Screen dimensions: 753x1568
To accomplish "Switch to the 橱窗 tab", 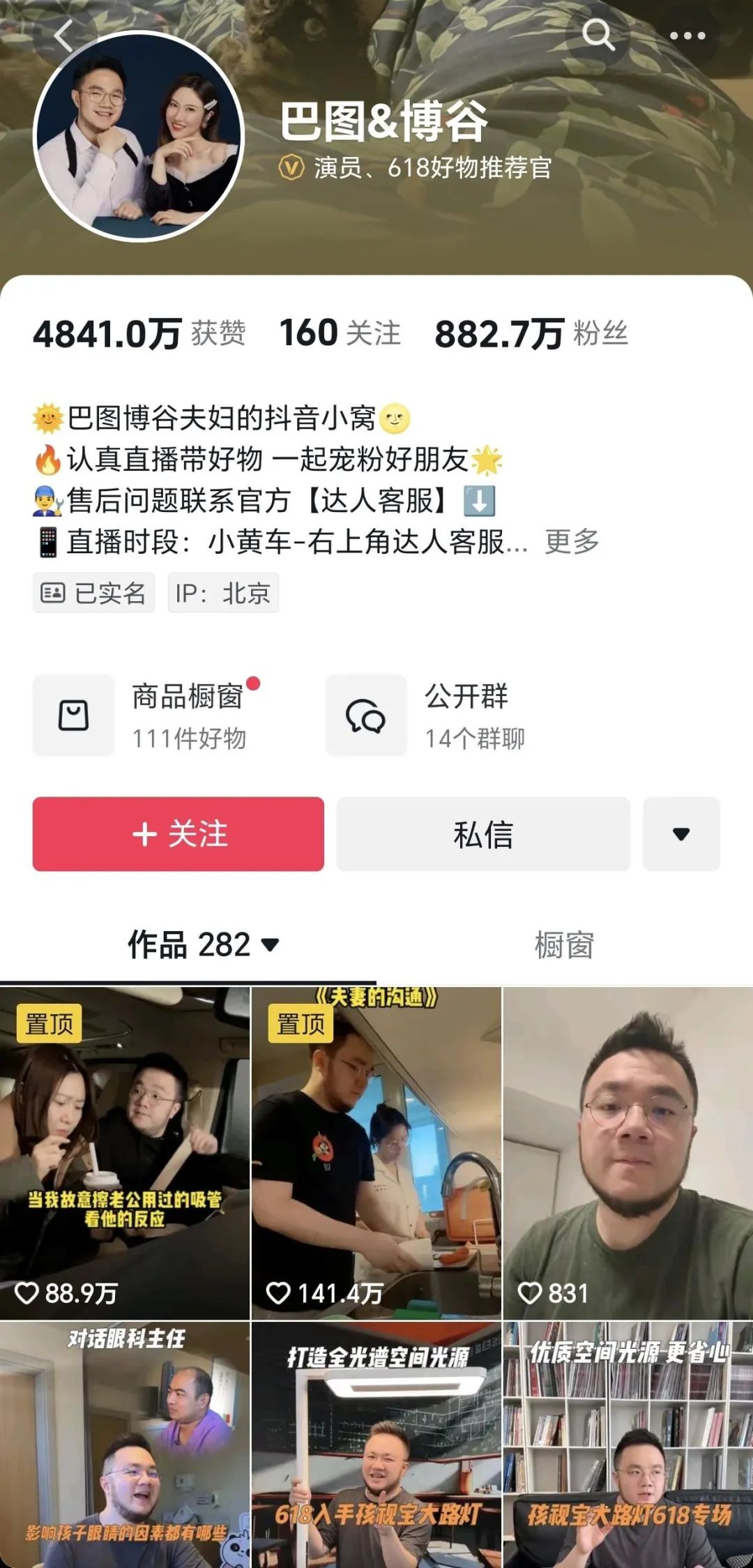I will pyautogui.click(x=564, y=946).
